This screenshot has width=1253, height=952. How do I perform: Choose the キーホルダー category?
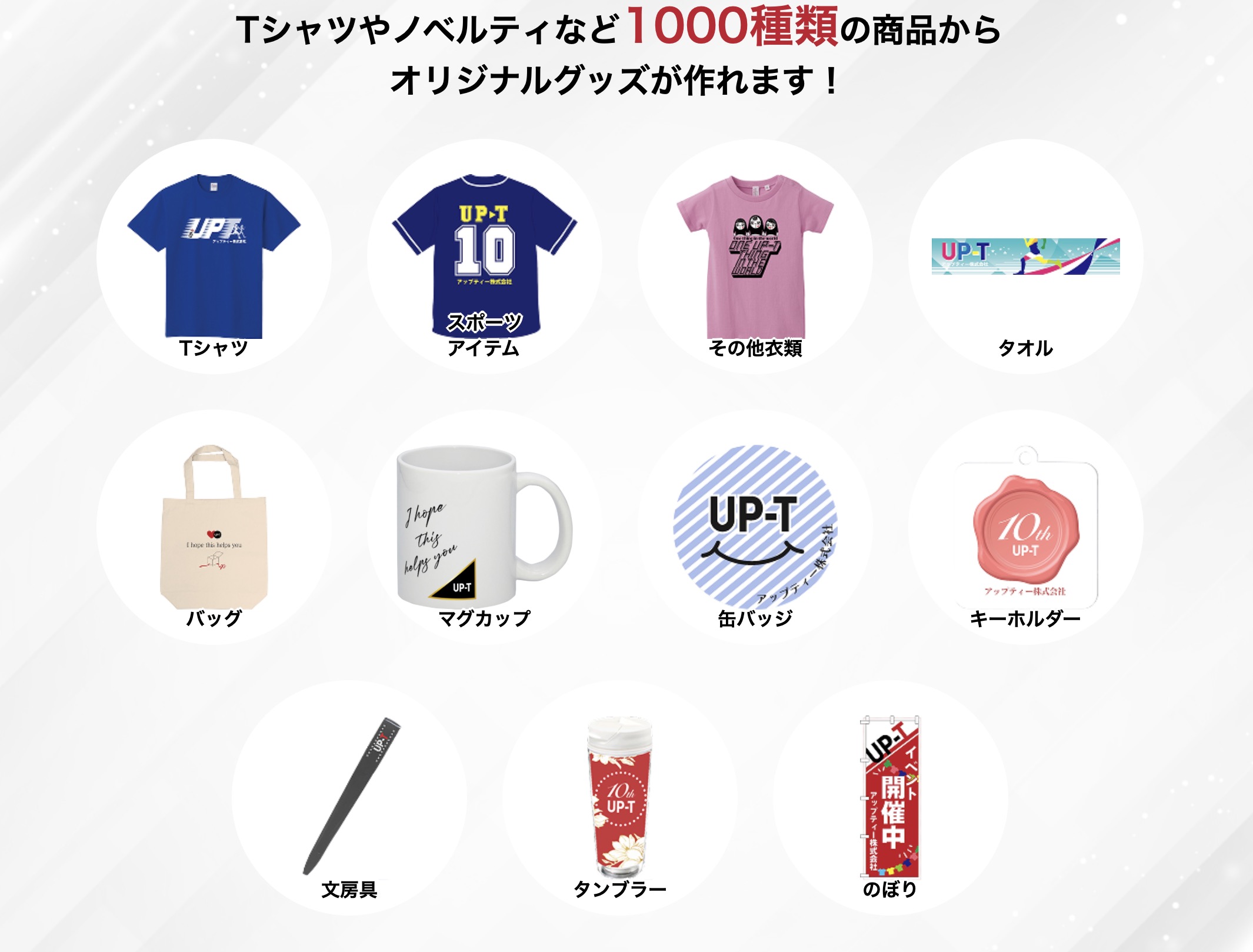tap(1025, 527)
